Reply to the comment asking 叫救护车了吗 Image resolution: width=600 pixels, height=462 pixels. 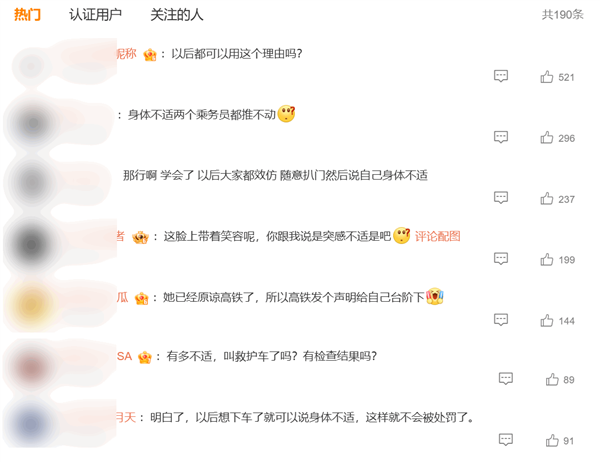[x=506, y=380]
